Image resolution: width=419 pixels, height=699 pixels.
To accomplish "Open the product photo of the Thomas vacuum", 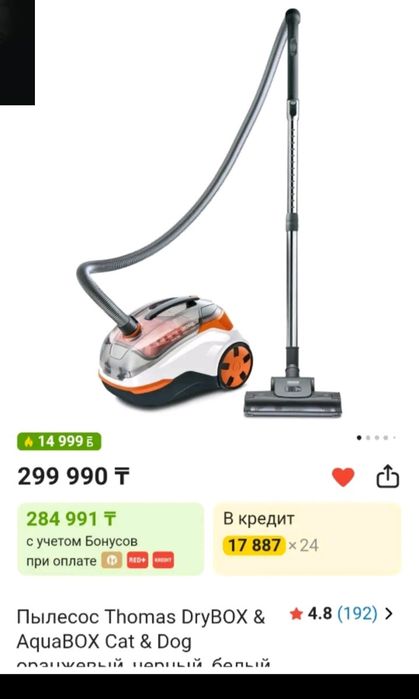I will 210,214.
